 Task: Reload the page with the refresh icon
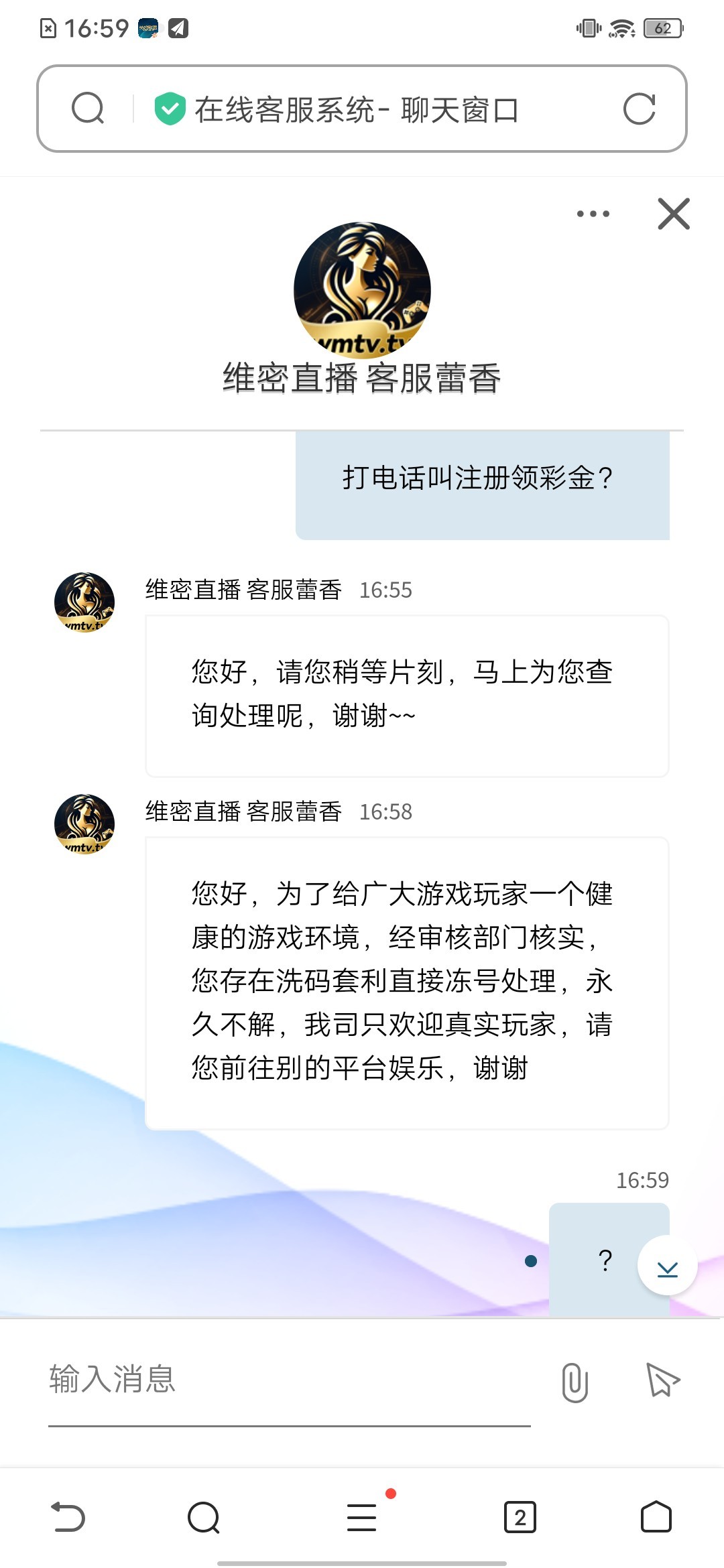pyautogui.click(x=639, y=109)
